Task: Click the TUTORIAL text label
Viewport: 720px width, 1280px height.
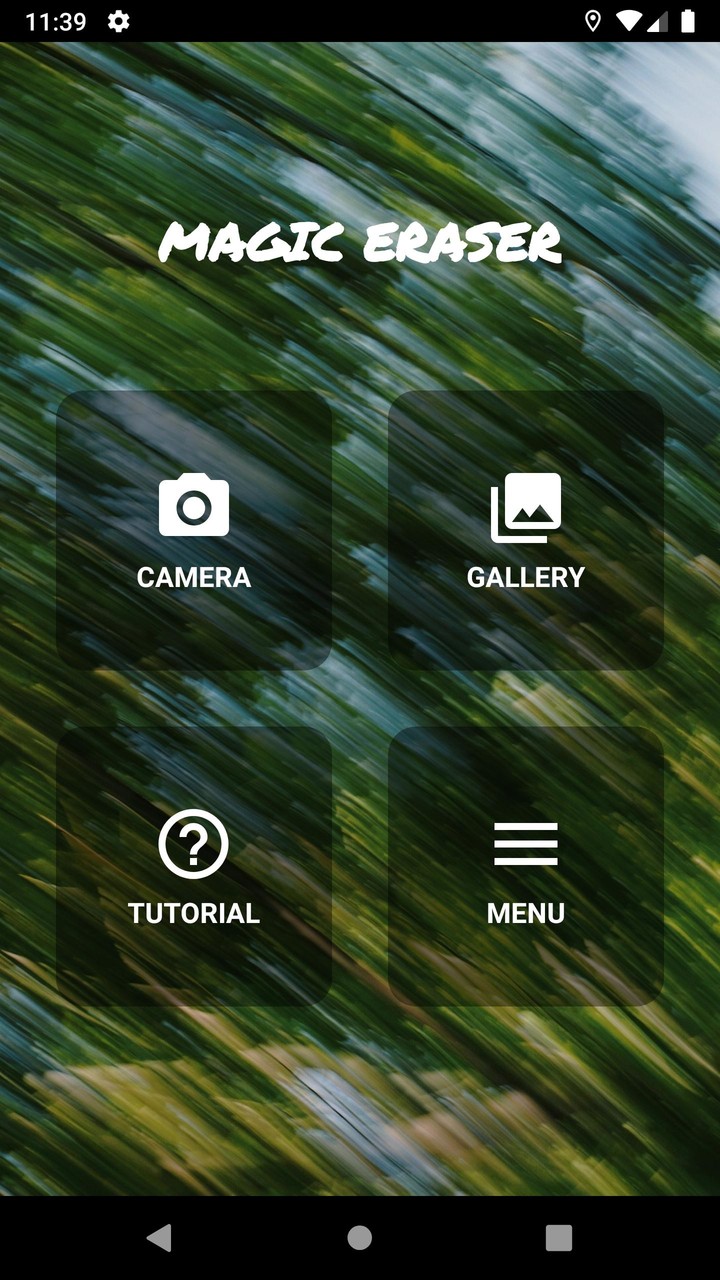Action: coord(193,913)
